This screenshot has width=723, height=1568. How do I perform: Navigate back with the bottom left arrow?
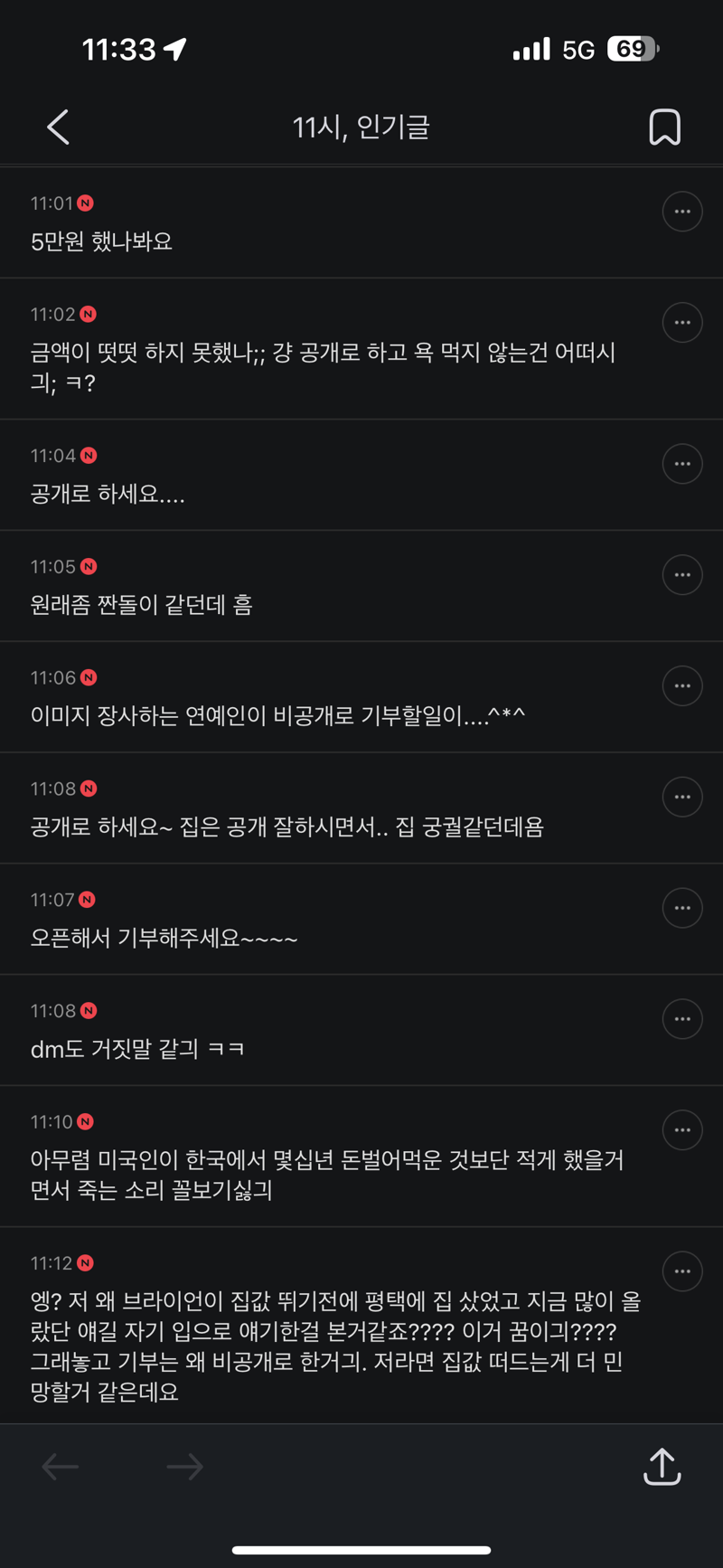pos(61,1467)
